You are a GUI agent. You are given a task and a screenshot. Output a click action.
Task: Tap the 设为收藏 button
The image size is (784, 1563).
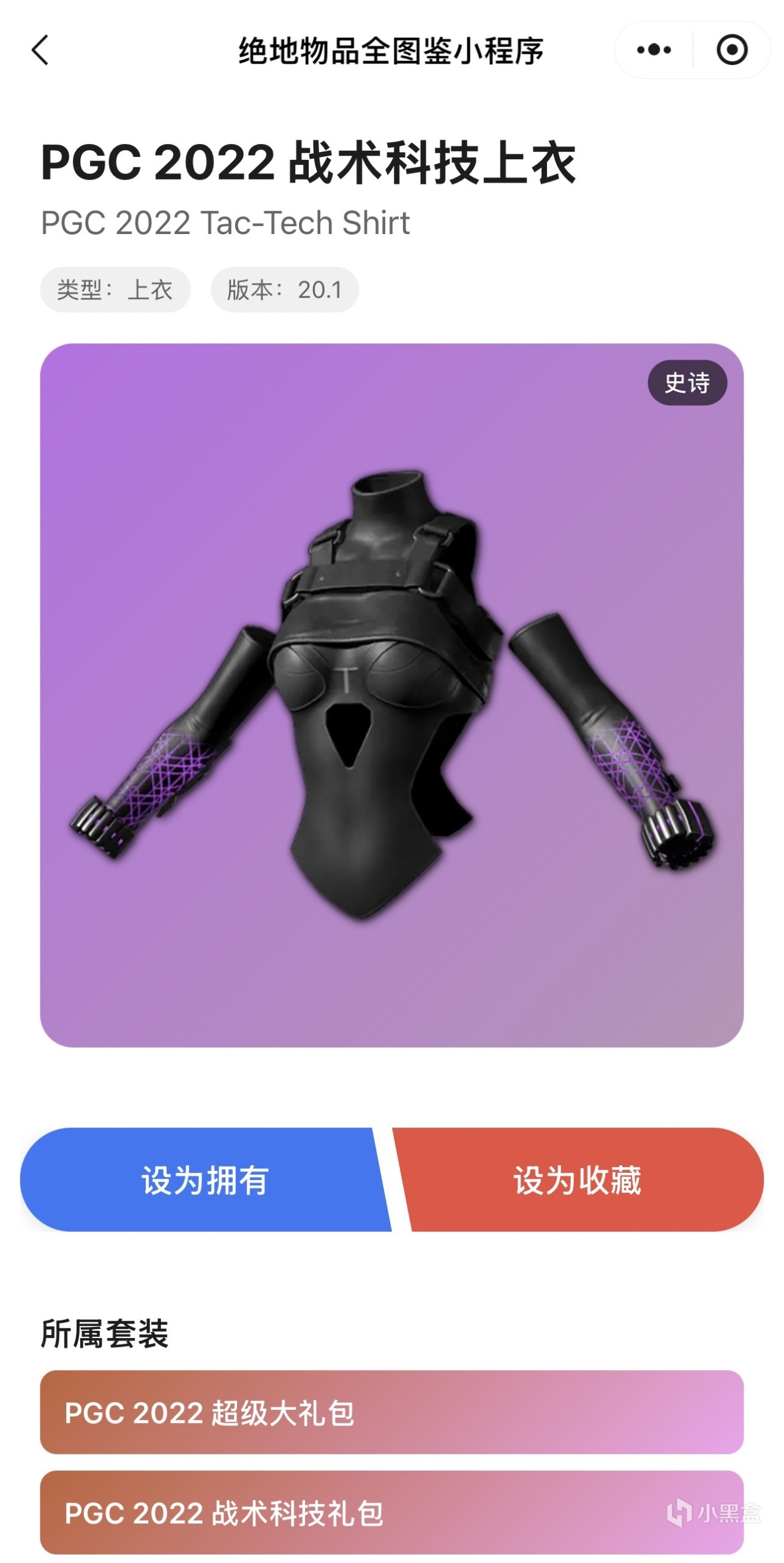(x=578, y=1179)
